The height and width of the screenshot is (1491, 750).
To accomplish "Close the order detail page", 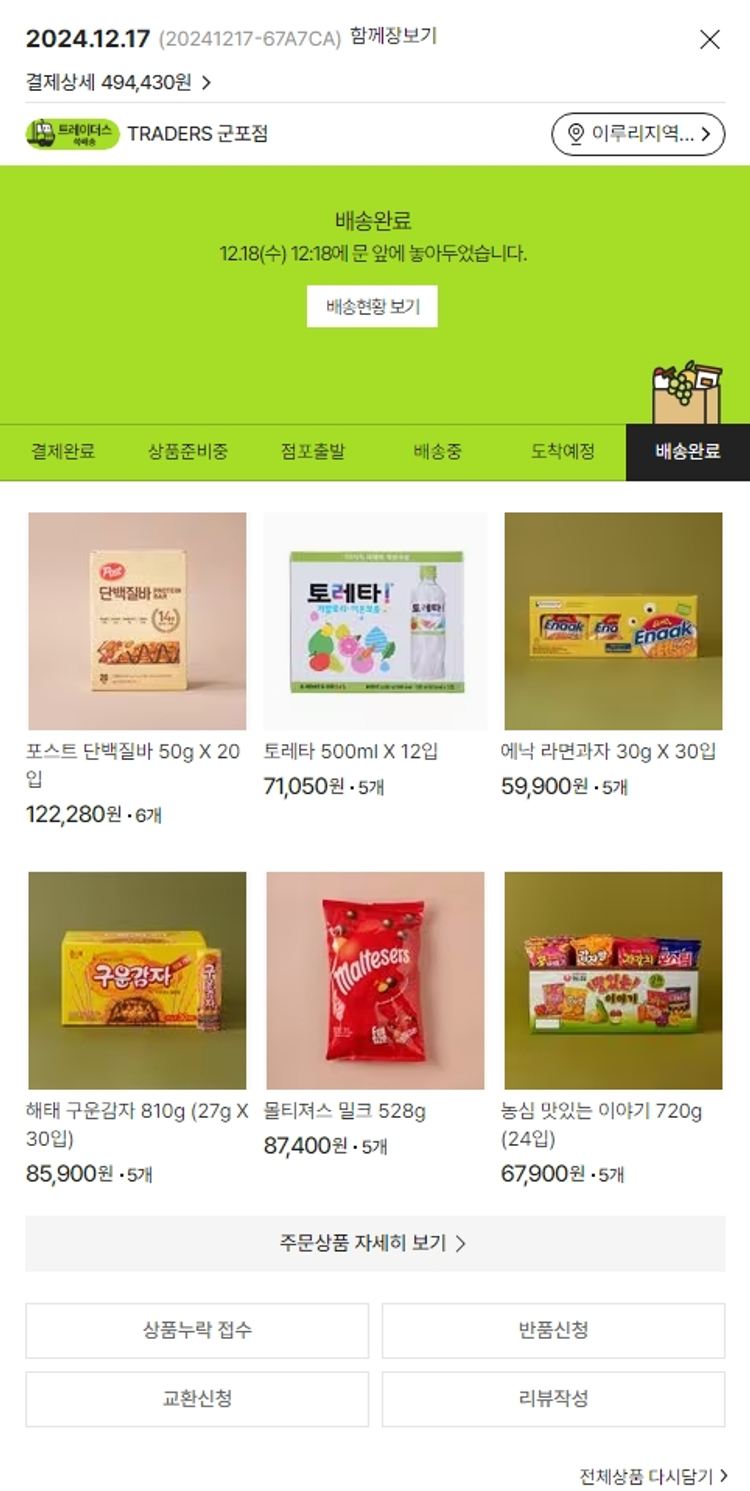I will click(709, 40).
